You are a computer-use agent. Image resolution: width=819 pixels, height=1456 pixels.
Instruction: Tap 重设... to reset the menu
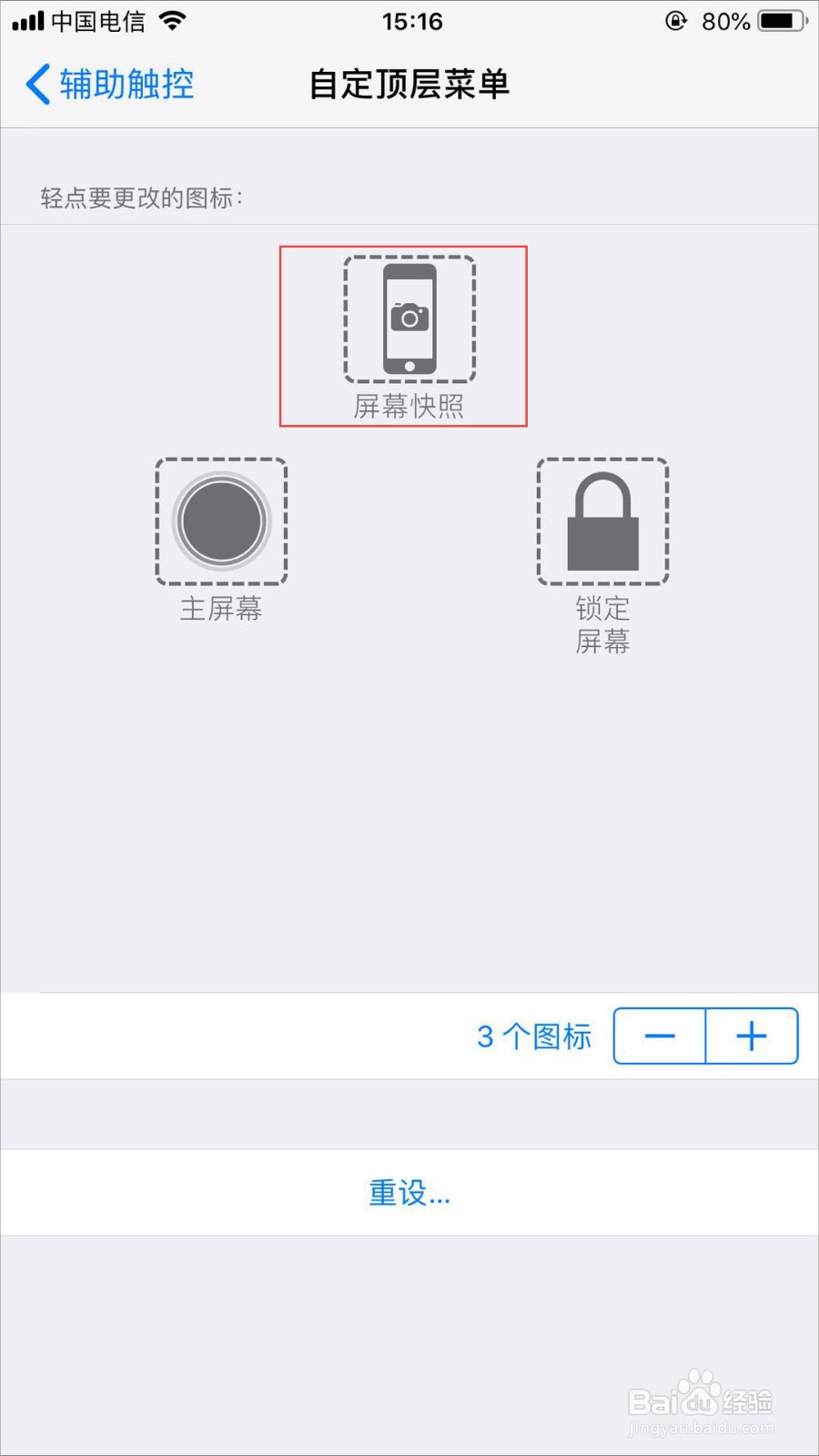point(409,1191)
